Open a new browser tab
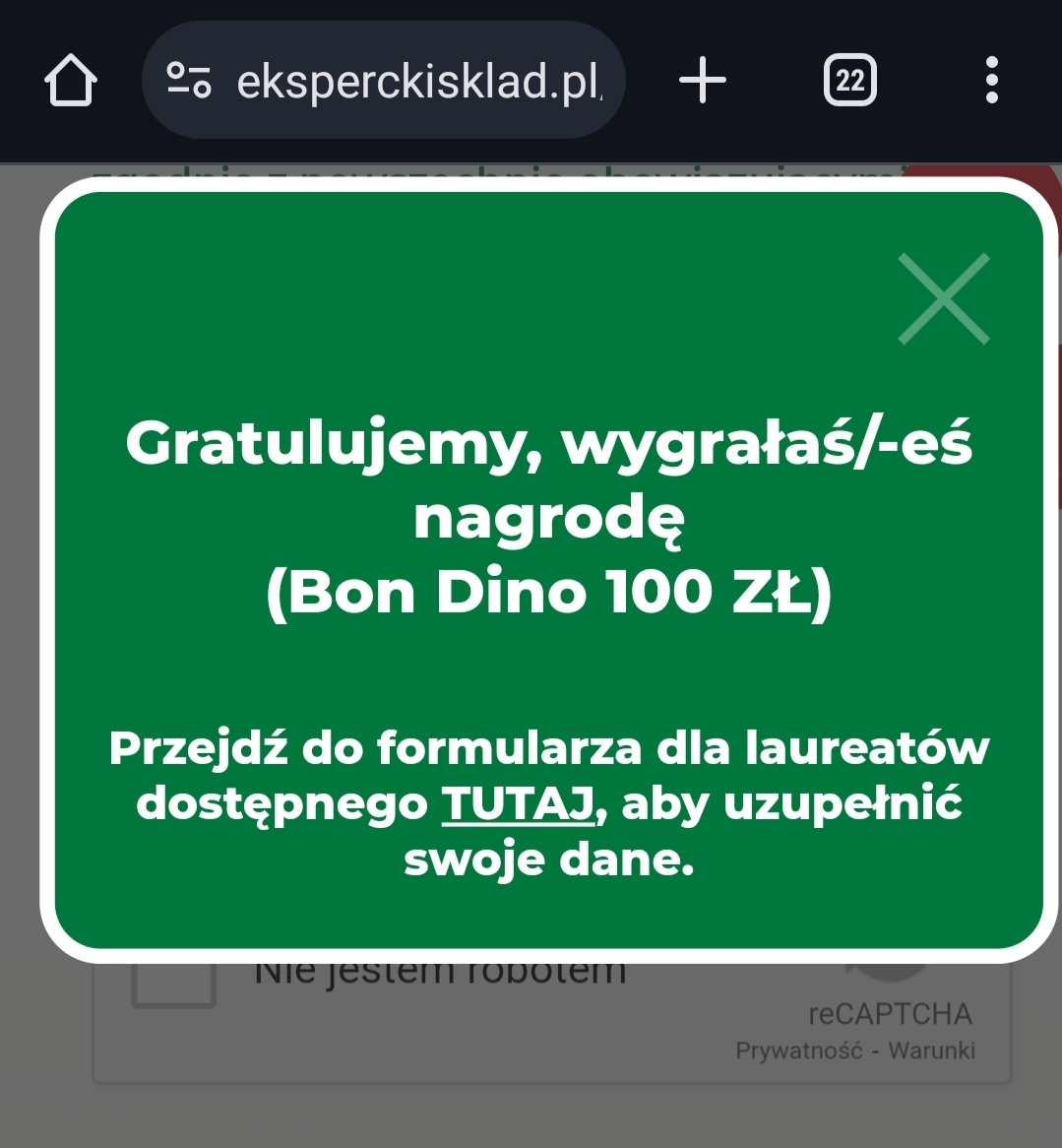 (x=703, y=81)
